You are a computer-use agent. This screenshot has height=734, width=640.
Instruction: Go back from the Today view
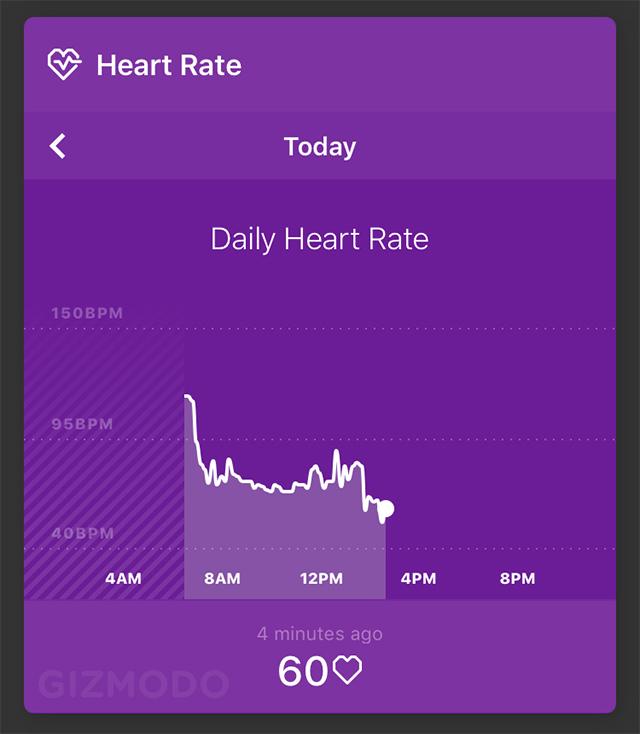58,147
